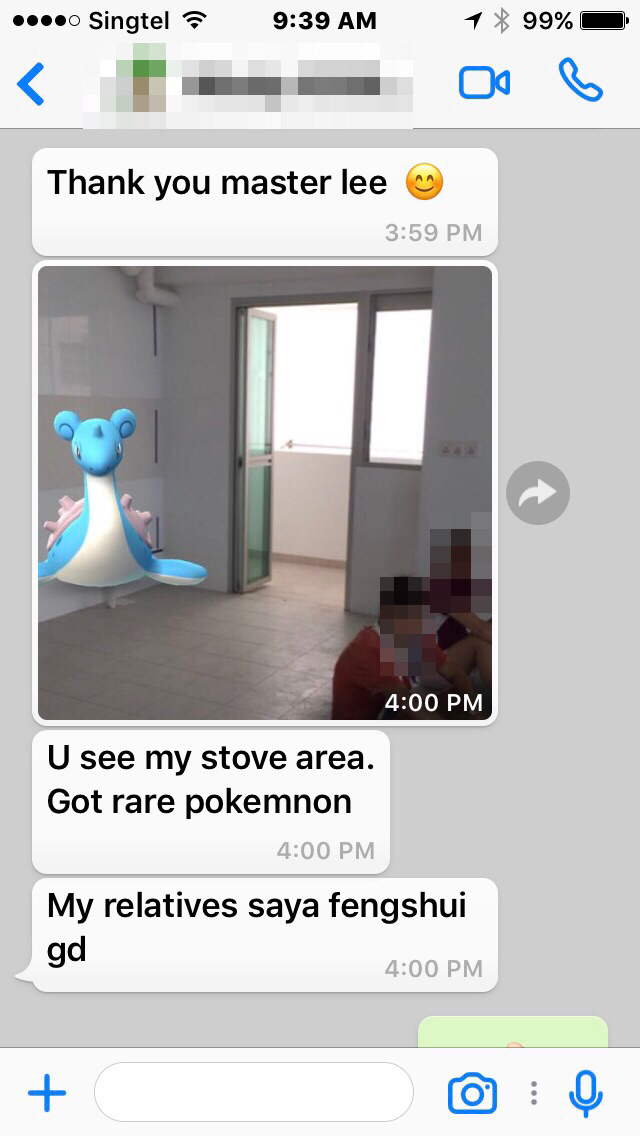This screenshot has height=1136, width=640.
Task: Go back to the chats list
Action: pos(32,84)
